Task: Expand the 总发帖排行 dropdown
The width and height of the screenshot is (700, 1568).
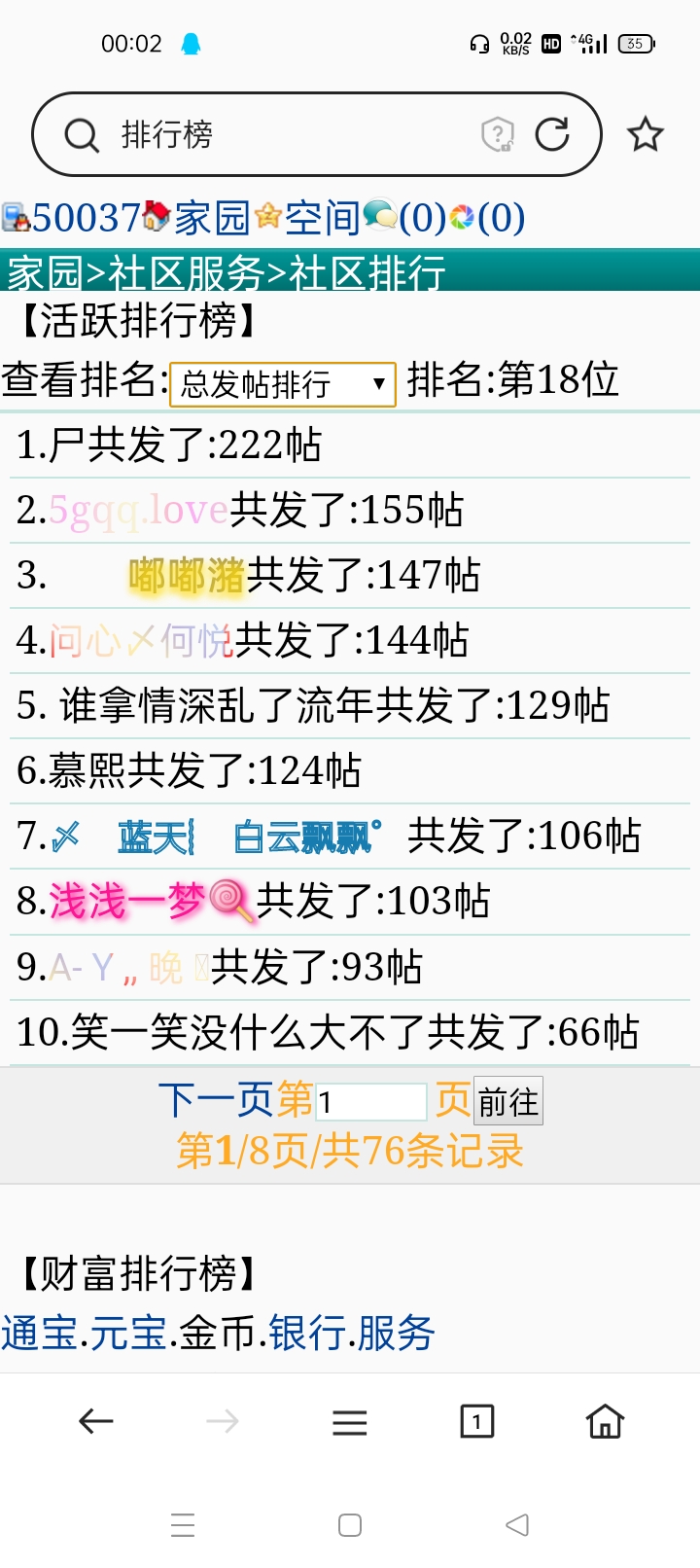Action: click(x=282, y=383)
